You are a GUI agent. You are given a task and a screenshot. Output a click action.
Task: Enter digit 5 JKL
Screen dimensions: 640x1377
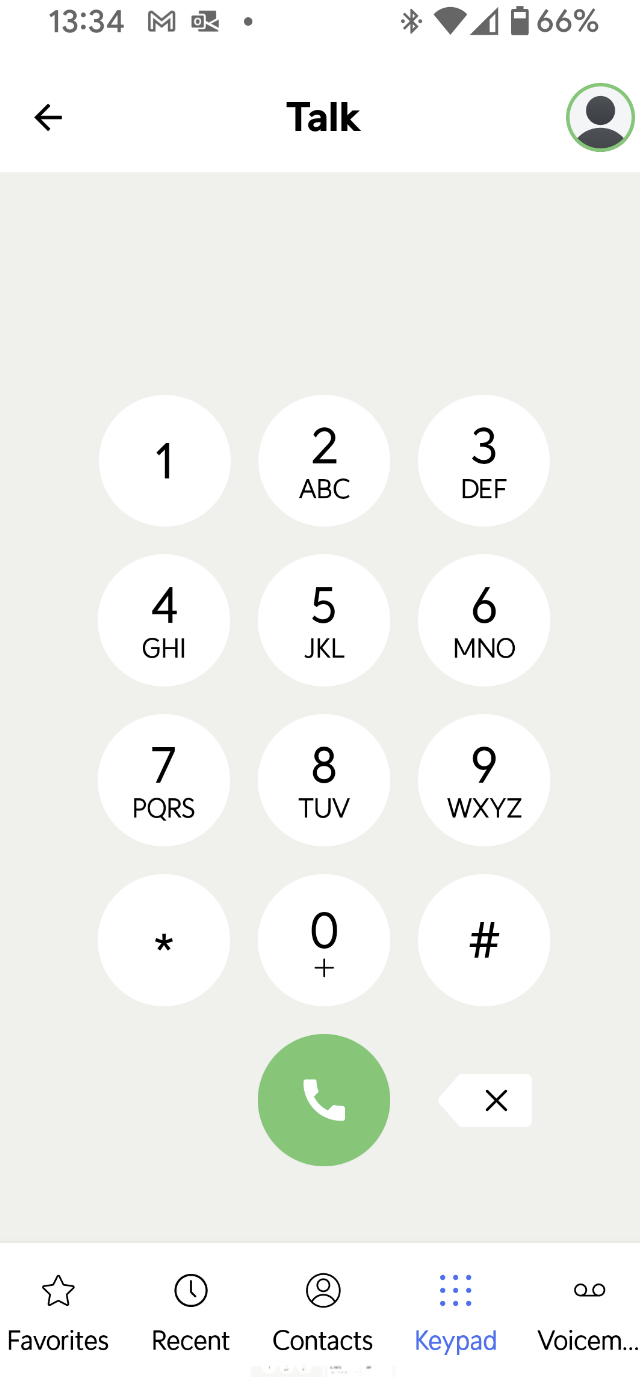click(324, 621)
